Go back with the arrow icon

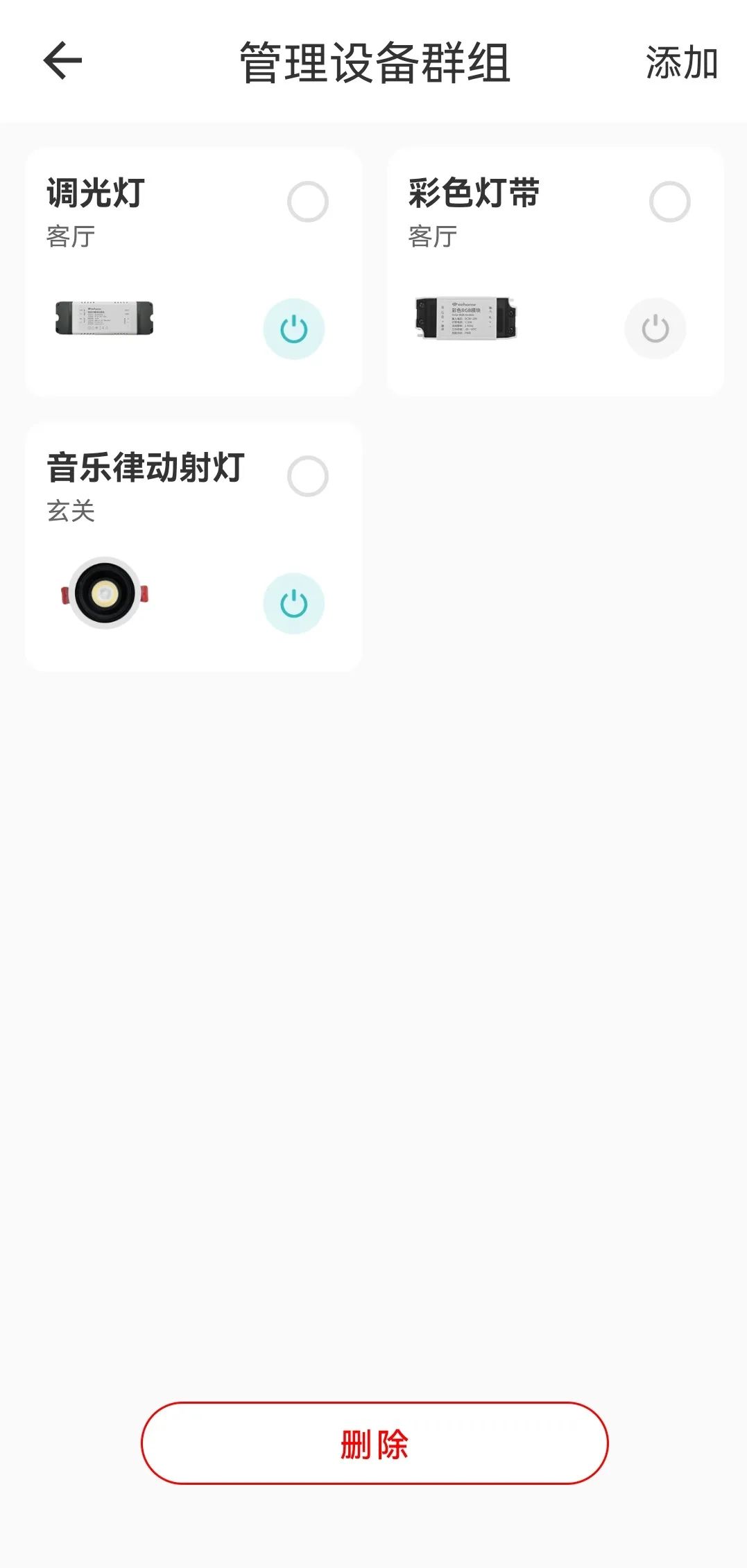pos(62,61)
